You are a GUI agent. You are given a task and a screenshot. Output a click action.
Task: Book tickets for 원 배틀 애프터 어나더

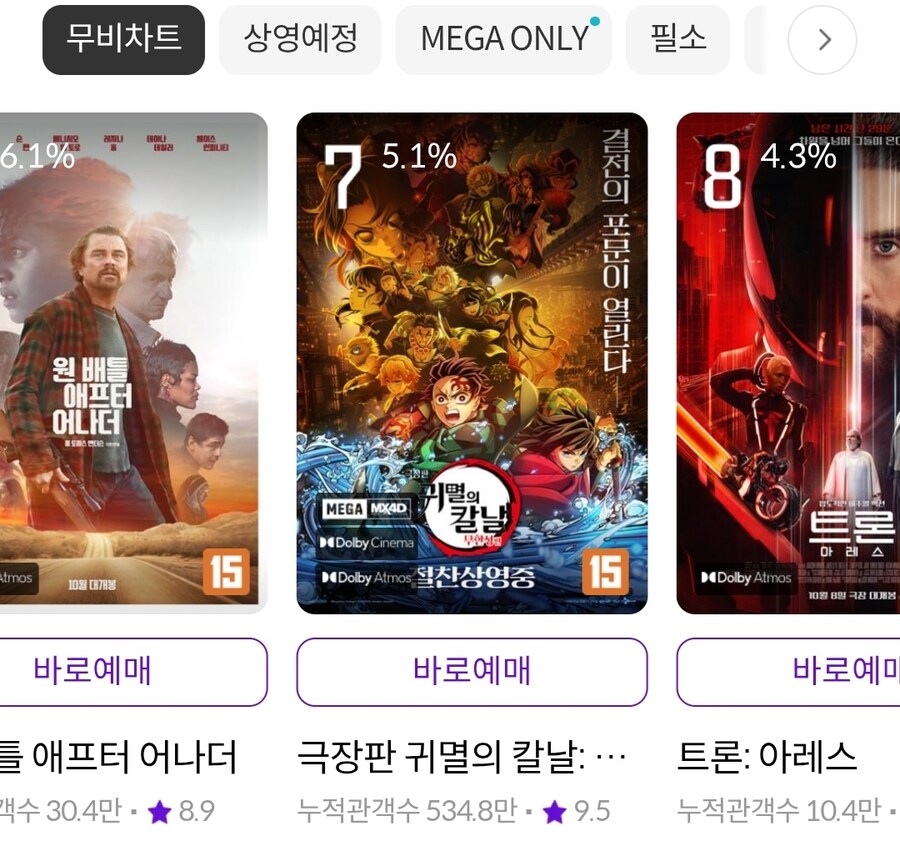(x=132, y=671)
